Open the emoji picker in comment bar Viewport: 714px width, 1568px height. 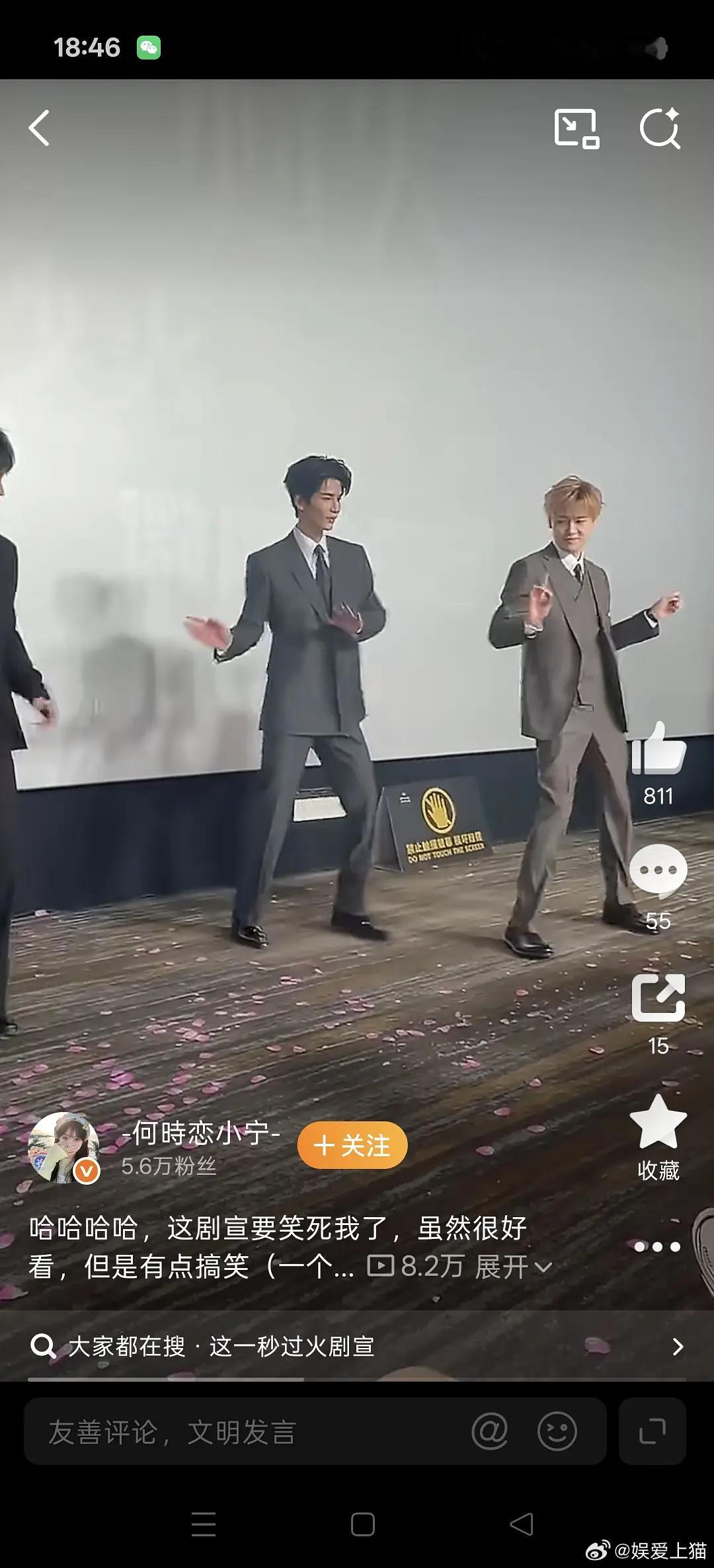[x=557, y=1431]
